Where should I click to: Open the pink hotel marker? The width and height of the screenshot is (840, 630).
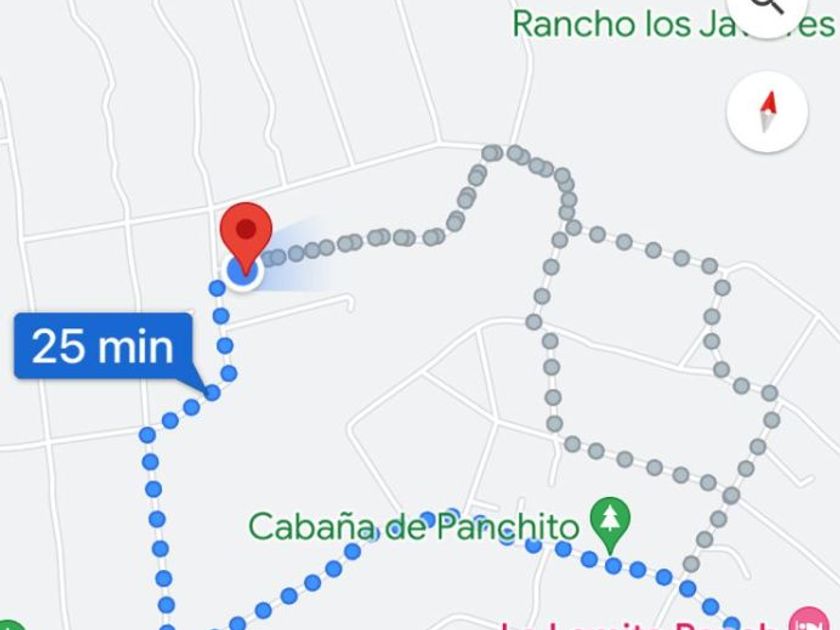[810, 621]
